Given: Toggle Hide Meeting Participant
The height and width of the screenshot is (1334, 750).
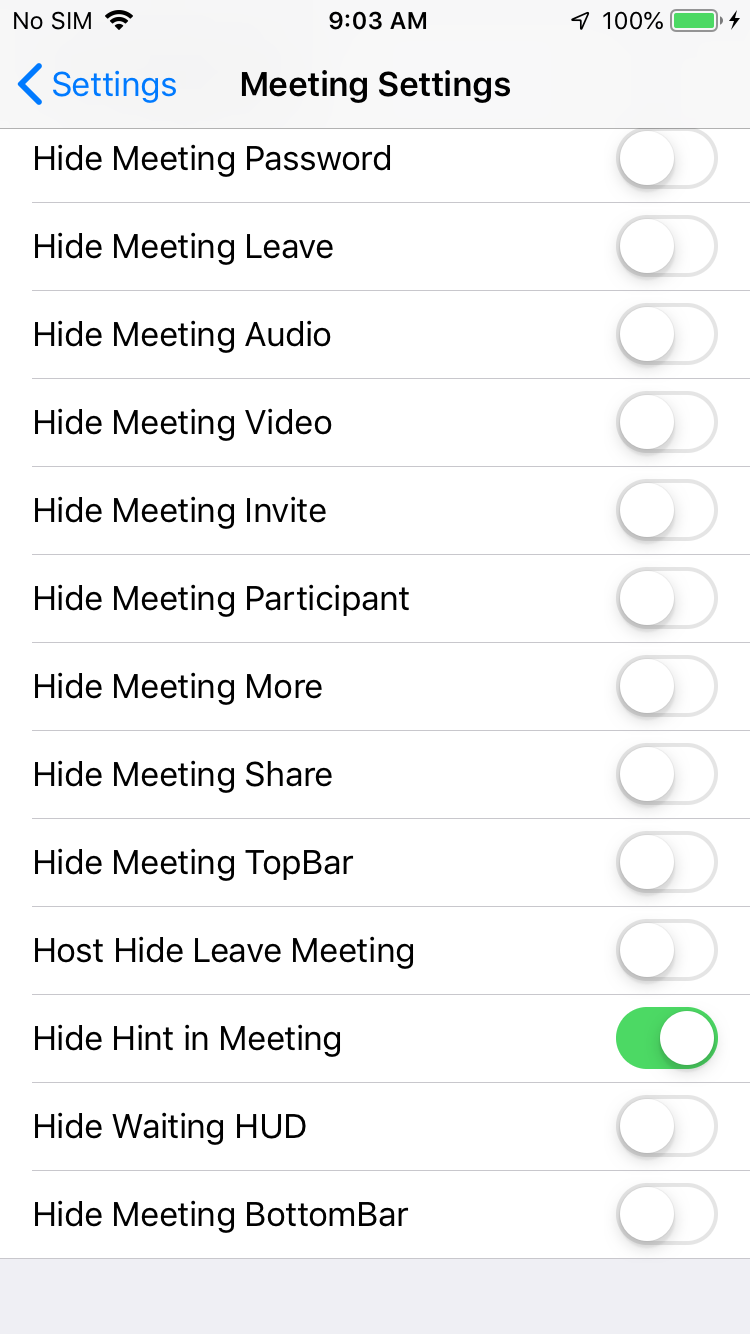Looking at the screenshot, I should click(666, 599).
